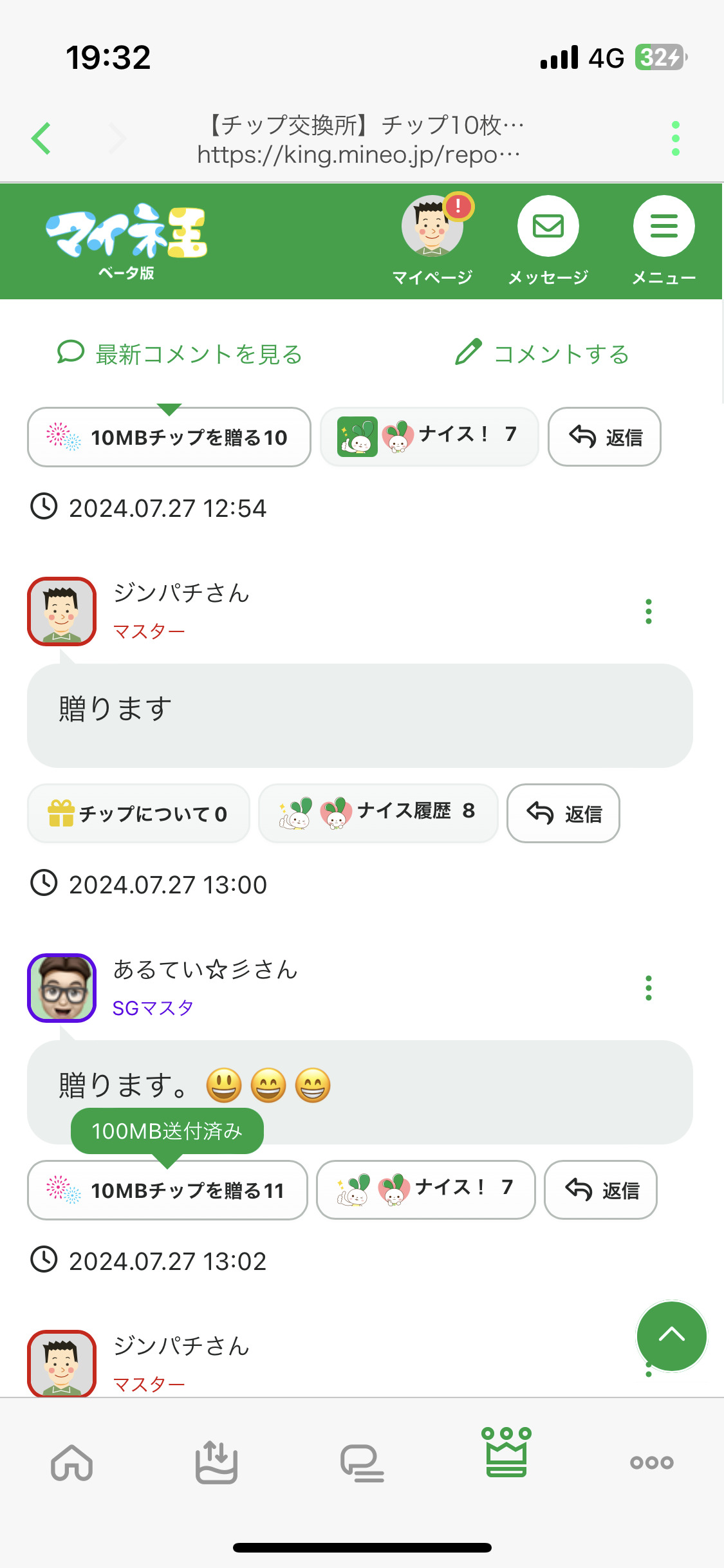The height and width of the screenshot is (1568, 724).
Task: Open the マイネ王 logo homepage
Action: 127,239
